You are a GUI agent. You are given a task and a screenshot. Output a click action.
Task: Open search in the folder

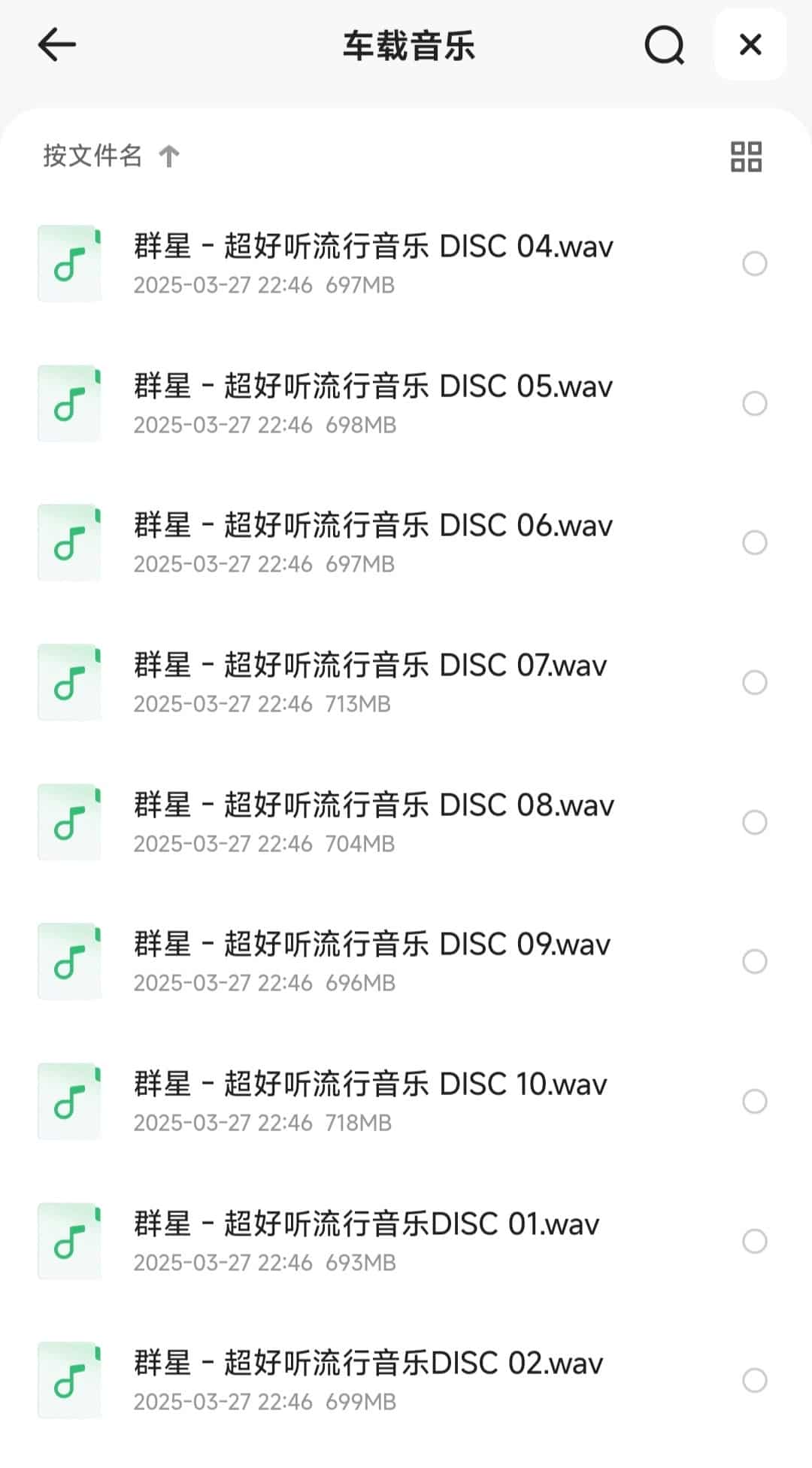pyautogui.click(x=665, y=45)
